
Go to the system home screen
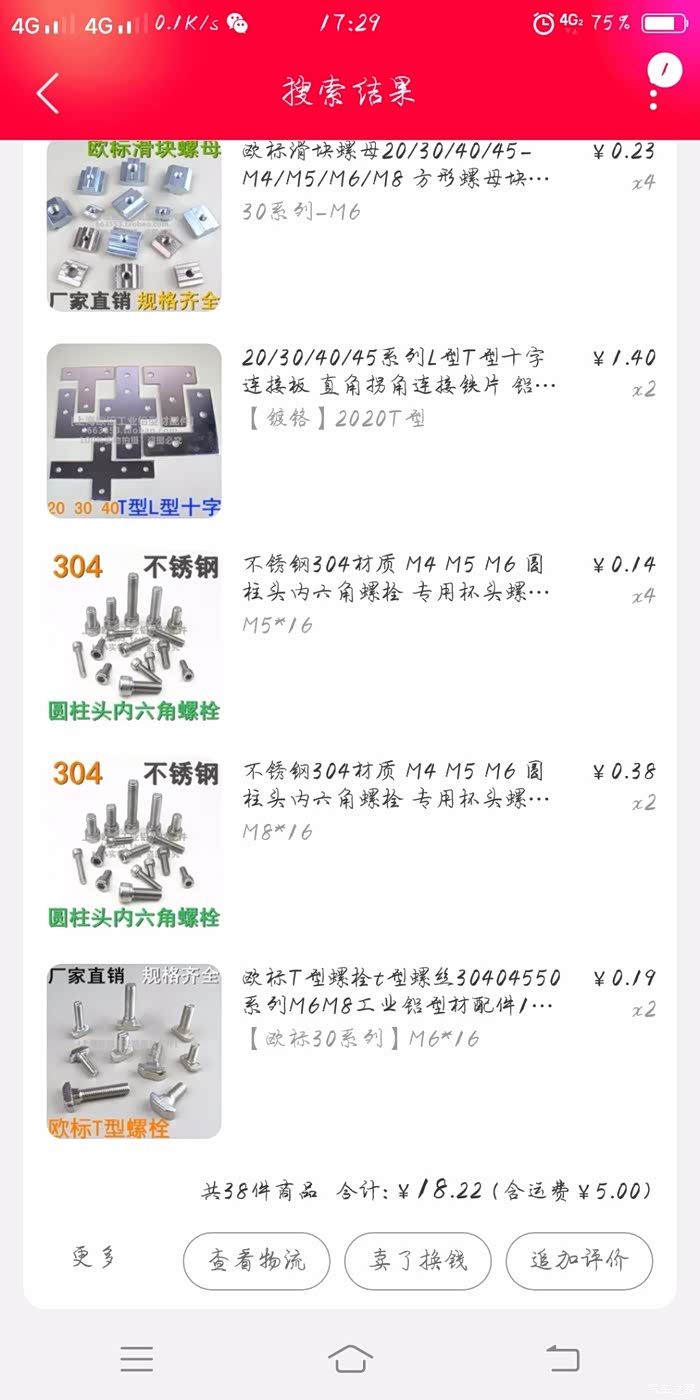[350, 1358]
